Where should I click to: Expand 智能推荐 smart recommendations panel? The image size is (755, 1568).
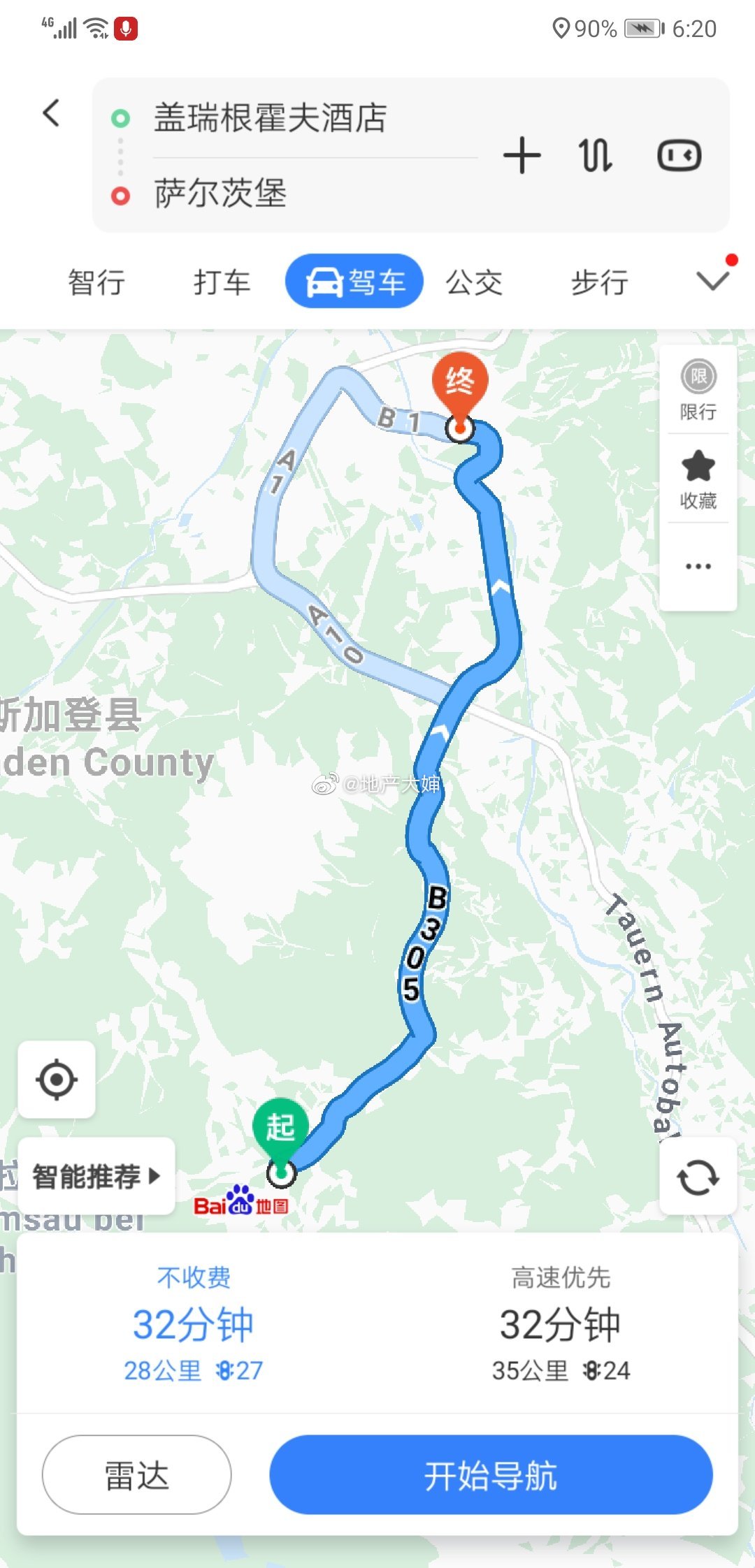pyautogui.click(x=96, y=1177)
